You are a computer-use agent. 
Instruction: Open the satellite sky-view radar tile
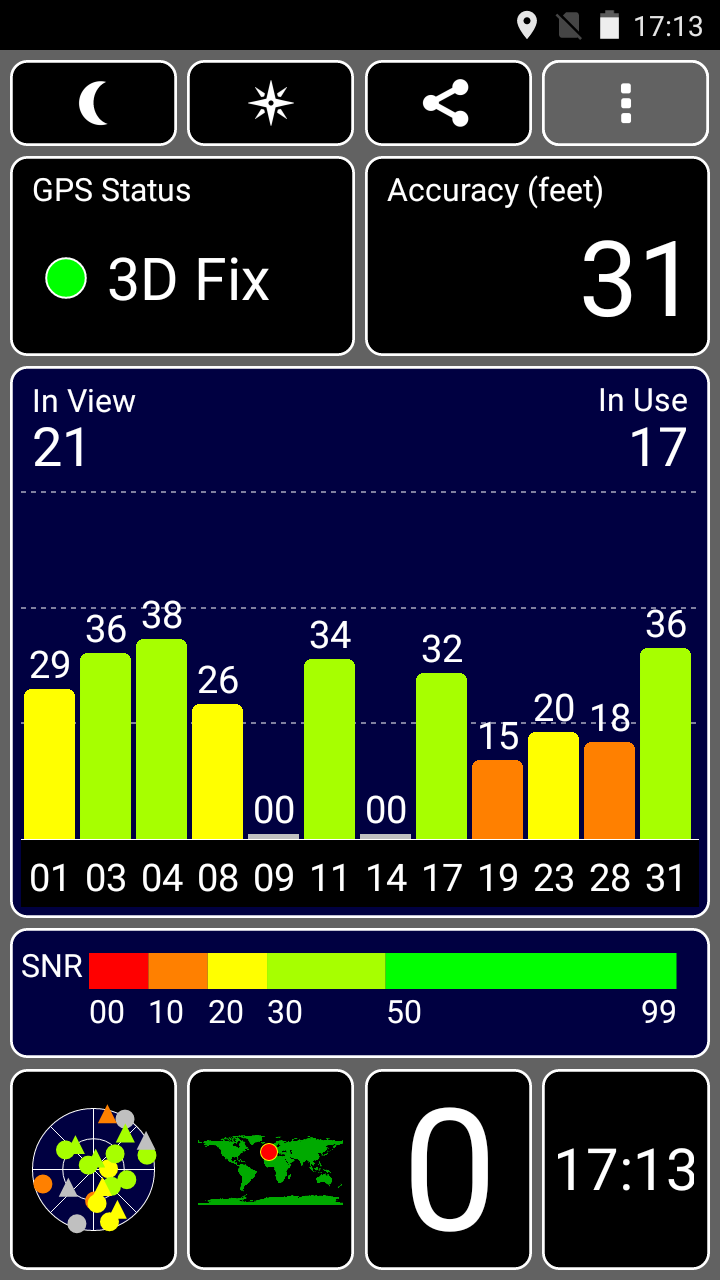coord(94,1170)
